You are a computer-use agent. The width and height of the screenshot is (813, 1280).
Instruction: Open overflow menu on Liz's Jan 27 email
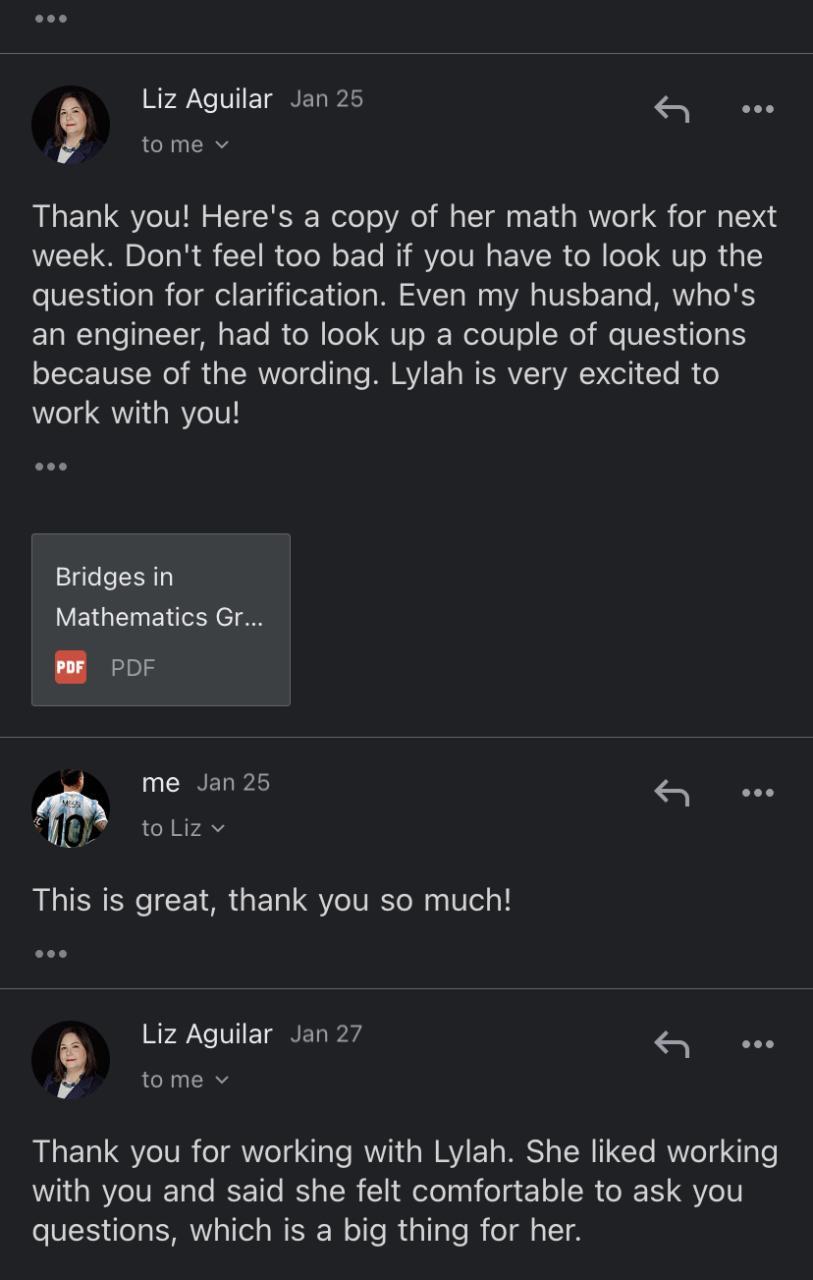[757, 1044]
